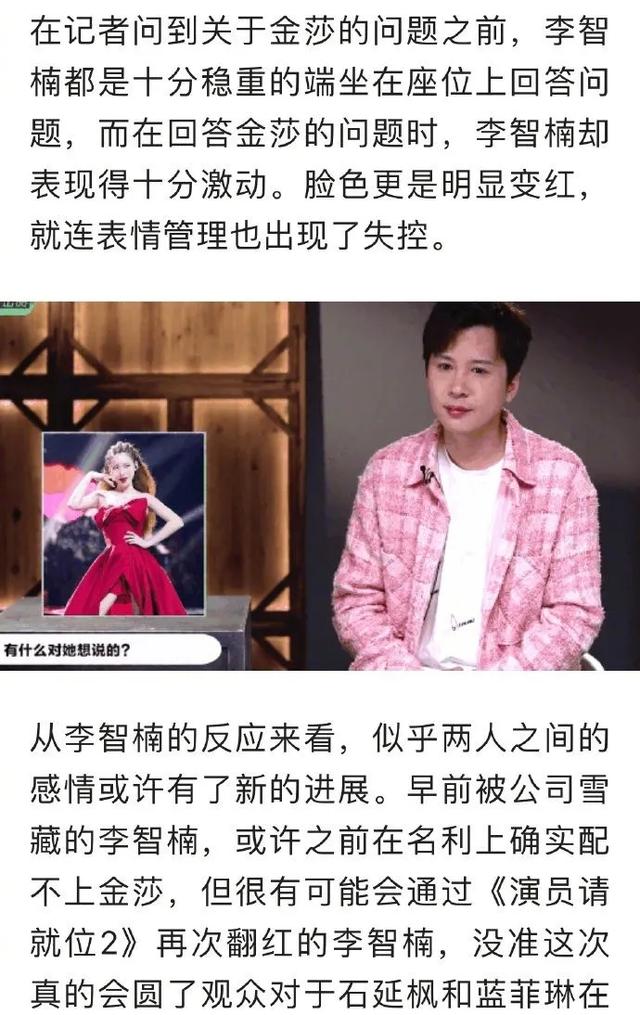
Task: Open the article photo of the man in the pink jacket
Action: click(320, 486)
